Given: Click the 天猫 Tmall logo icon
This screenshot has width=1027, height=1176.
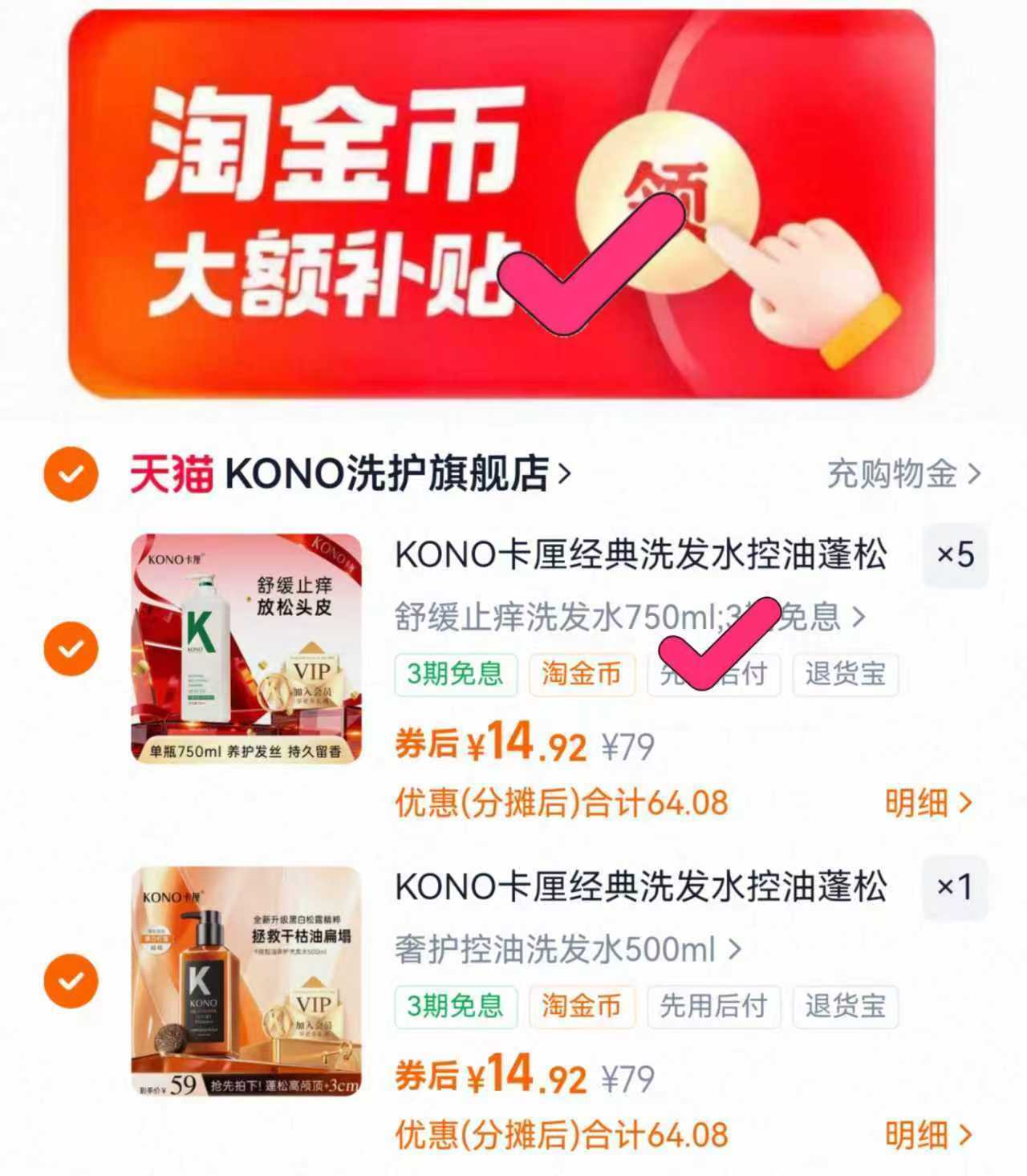Looking at the screenshot, I should point(170,474).
